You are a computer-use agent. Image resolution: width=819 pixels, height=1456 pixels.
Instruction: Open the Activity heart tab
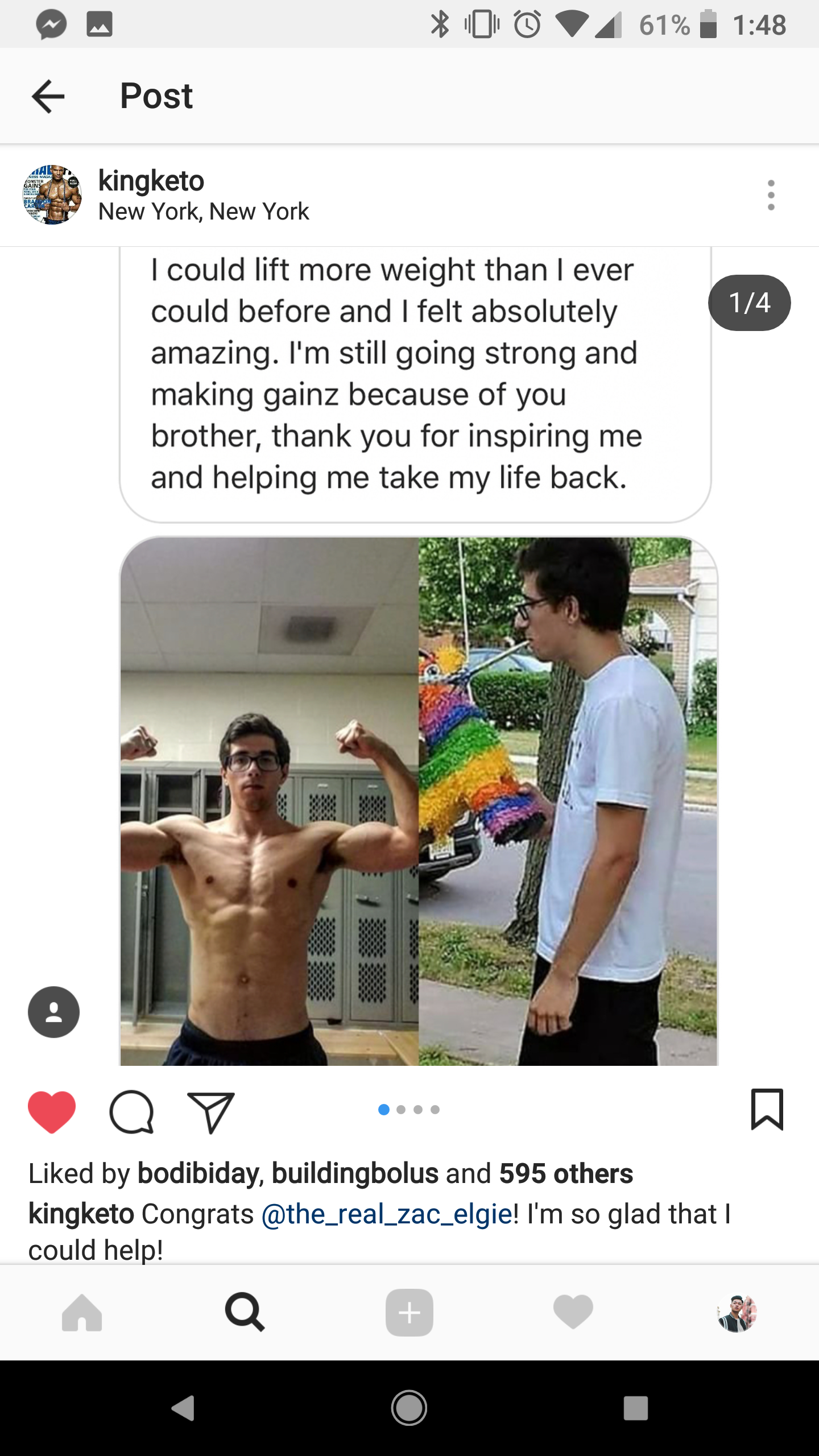point(573,1313)
